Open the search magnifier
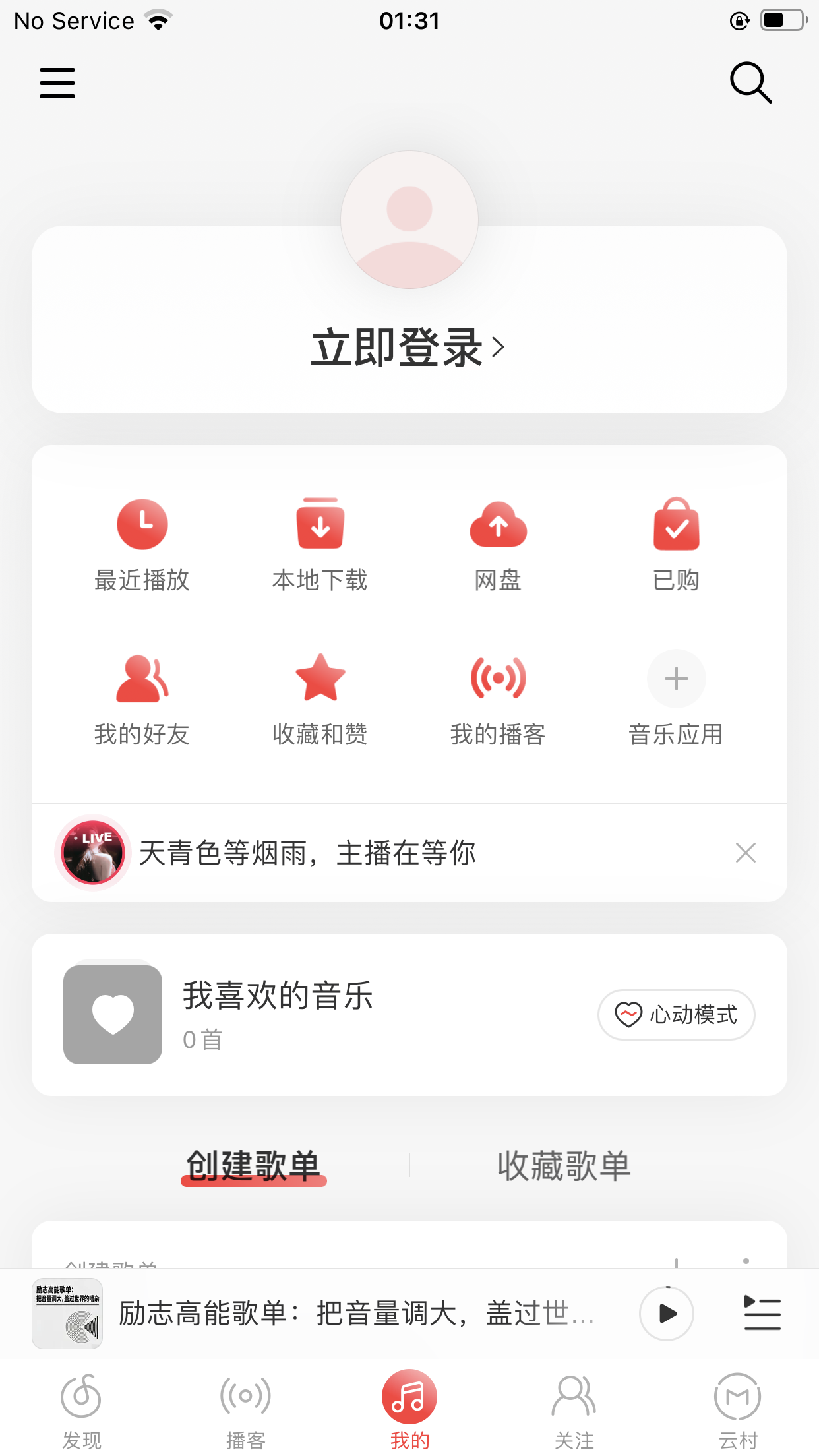The width and height of the screenshot is (819, 1456). (750, 83)
